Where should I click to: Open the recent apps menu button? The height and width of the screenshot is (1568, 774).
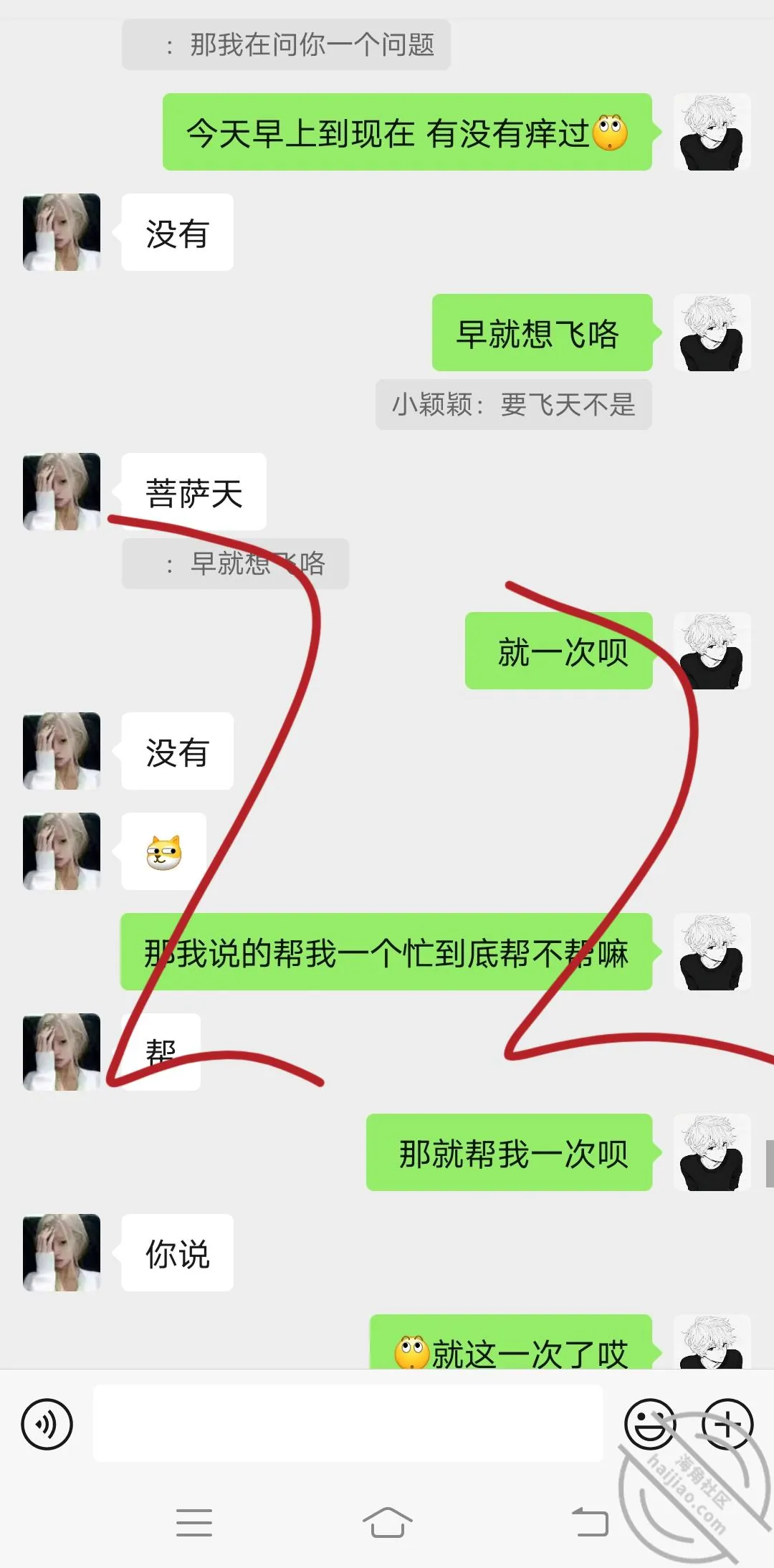tap(194, 1522)
